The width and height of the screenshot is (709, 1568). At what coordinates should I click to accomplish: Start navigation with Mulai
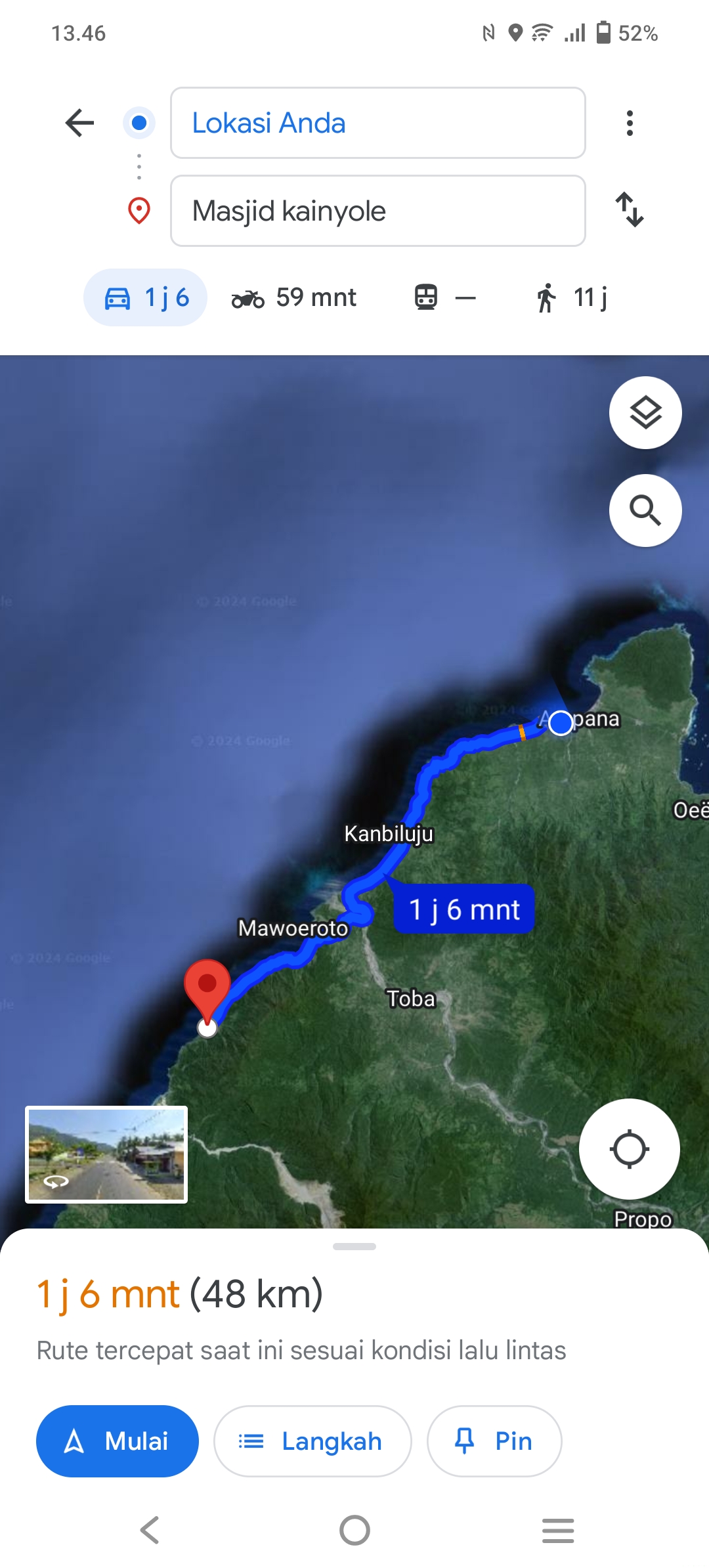pyautogui.click(x=118, y=1441)
